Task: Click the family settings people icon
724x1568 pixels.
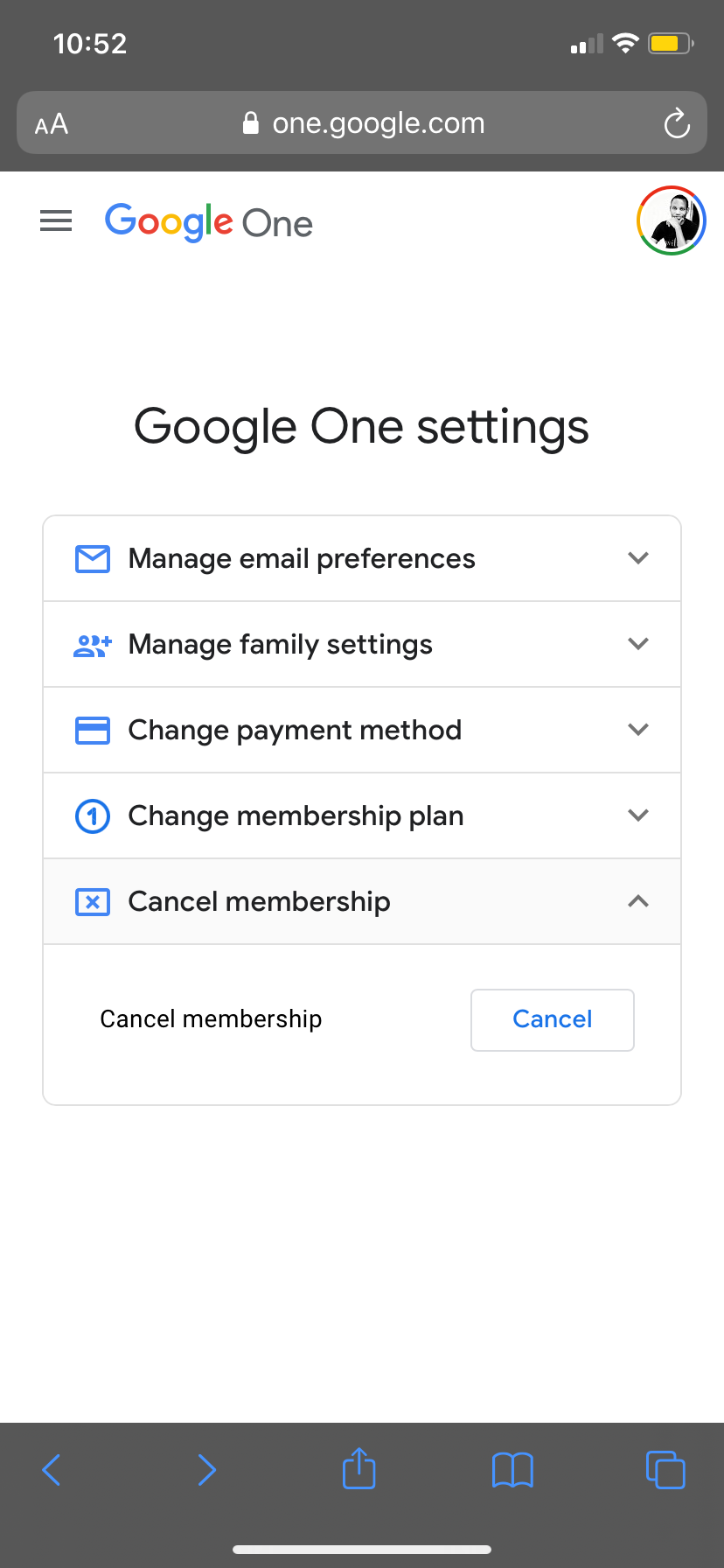Action: tap(92, 644)
